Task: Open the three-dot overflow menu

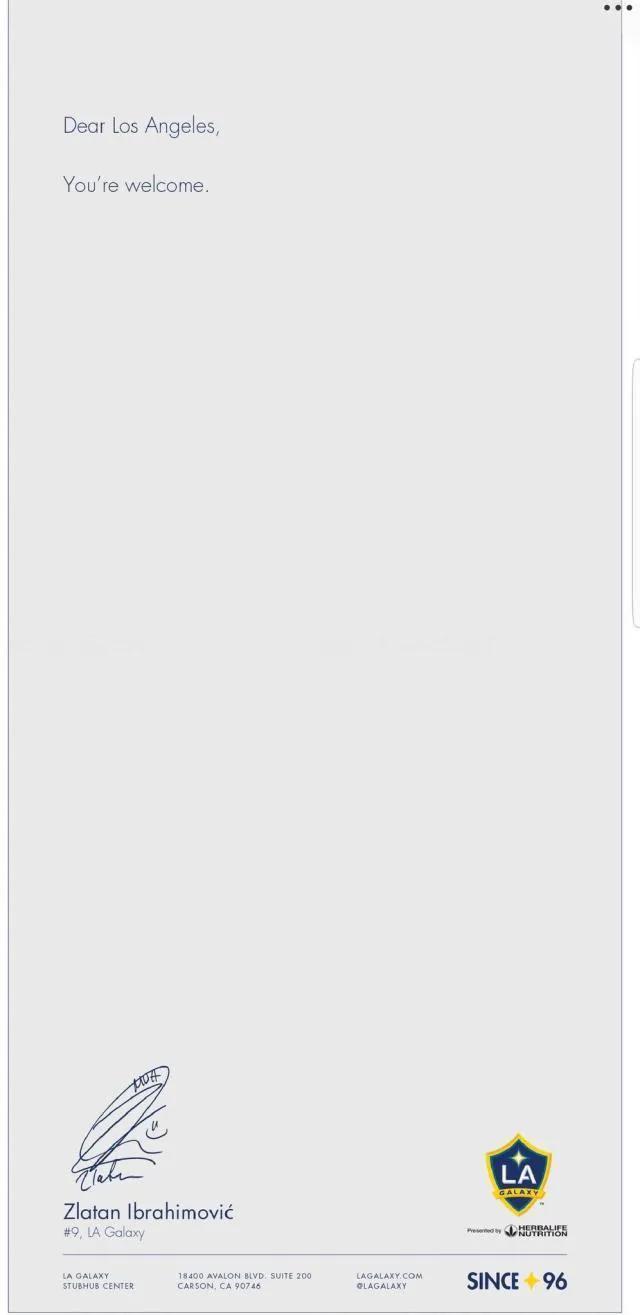Action: click(x=618, y=8)
